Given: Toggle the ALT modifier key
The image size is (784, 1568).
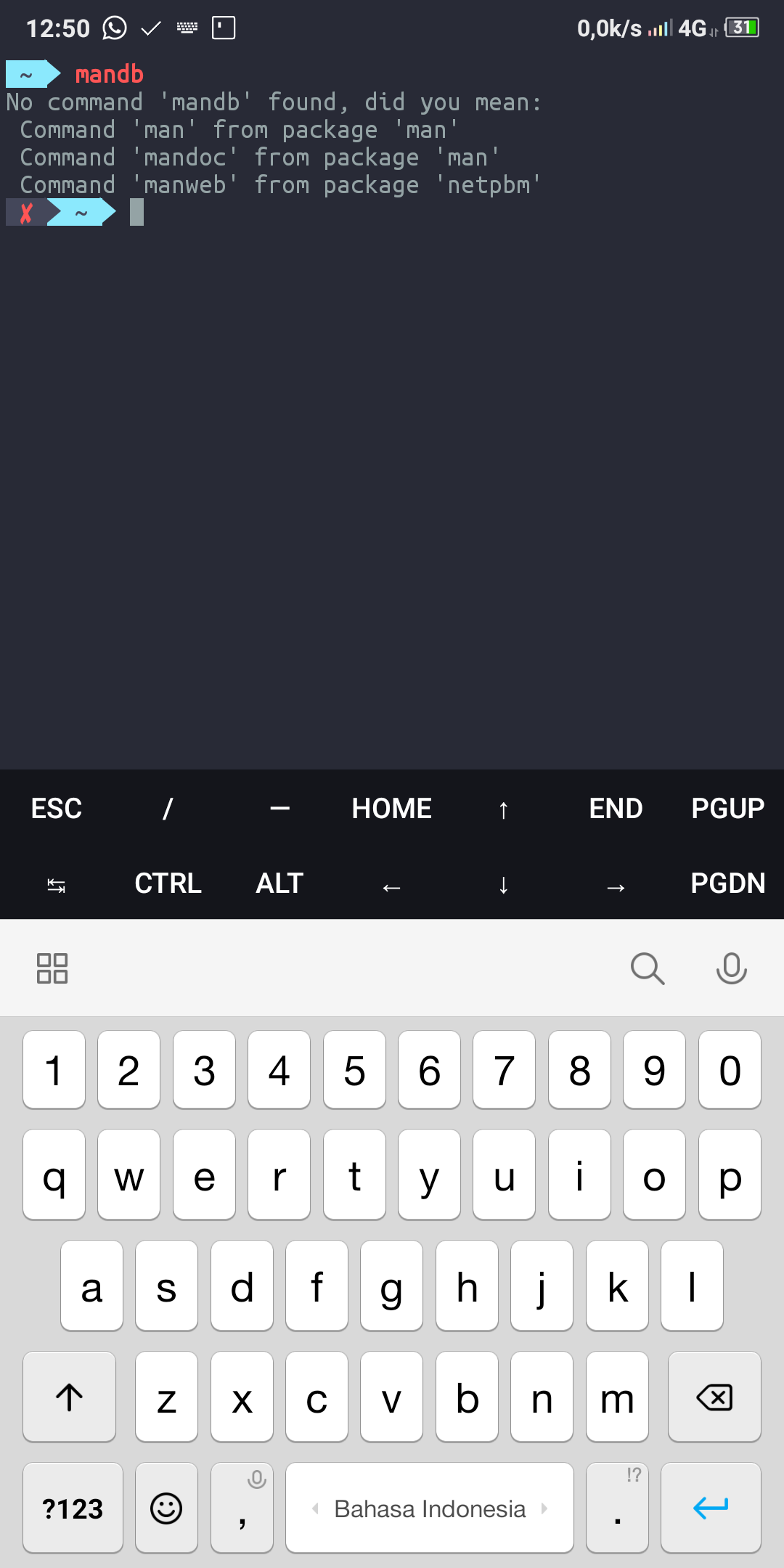Looking at the screenshot, I should click(x=279, y=883).
